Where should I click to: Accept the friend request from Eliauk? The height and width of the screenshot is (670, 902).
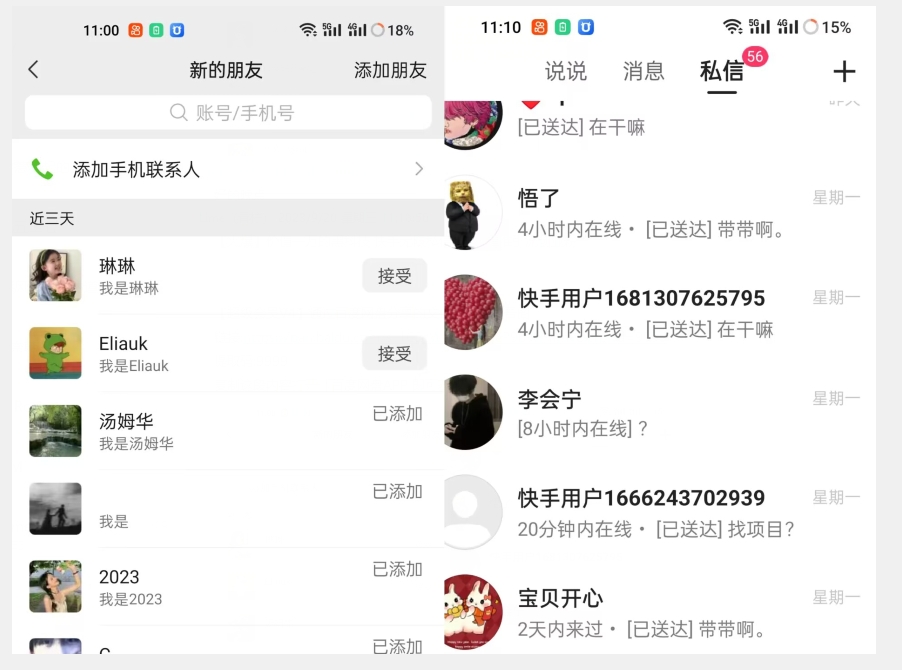pos(394,353)
